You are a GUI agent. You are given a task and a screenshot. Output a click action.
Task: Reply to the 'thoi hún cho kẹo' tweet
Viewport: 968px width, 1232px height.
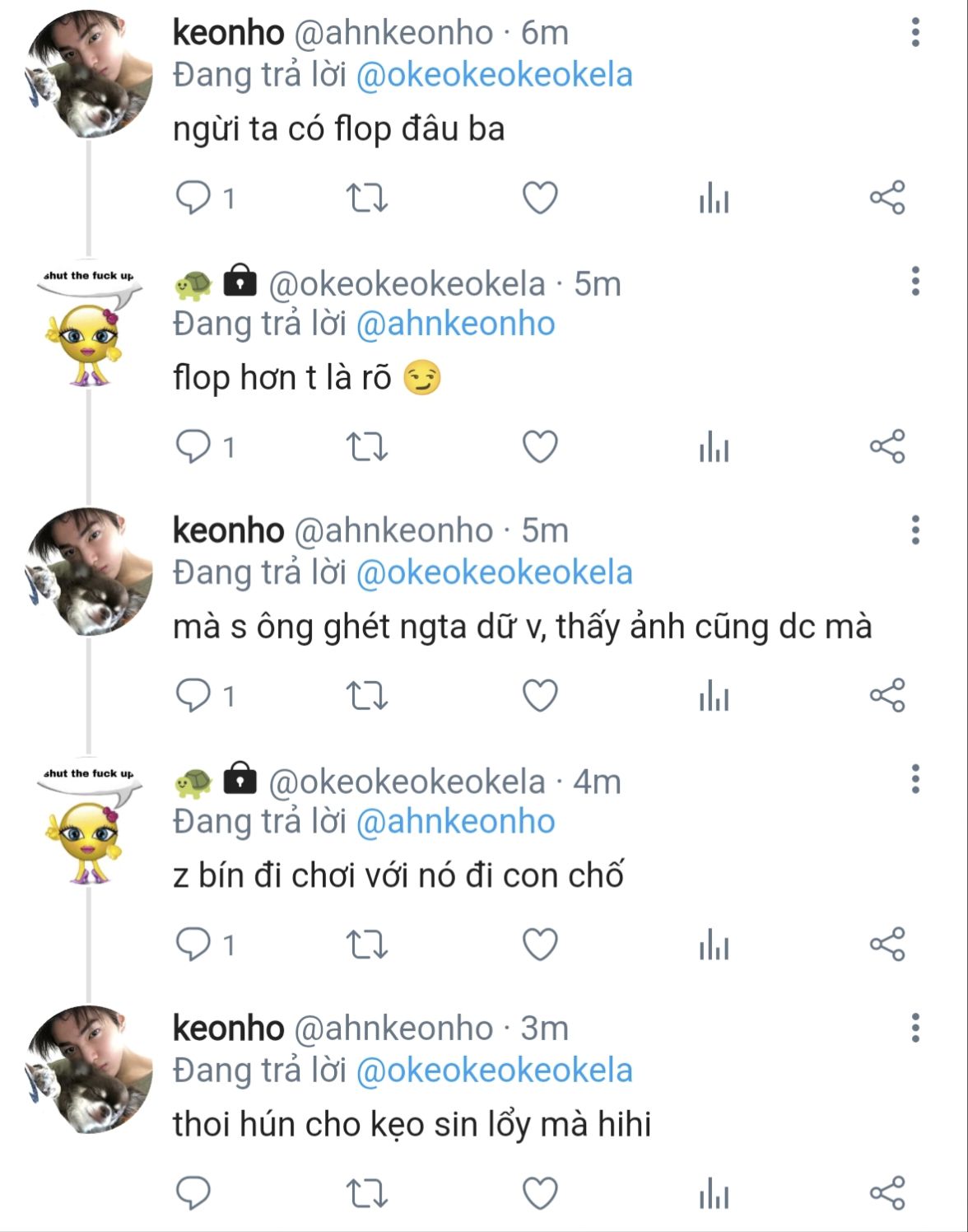click(194, 1193)
